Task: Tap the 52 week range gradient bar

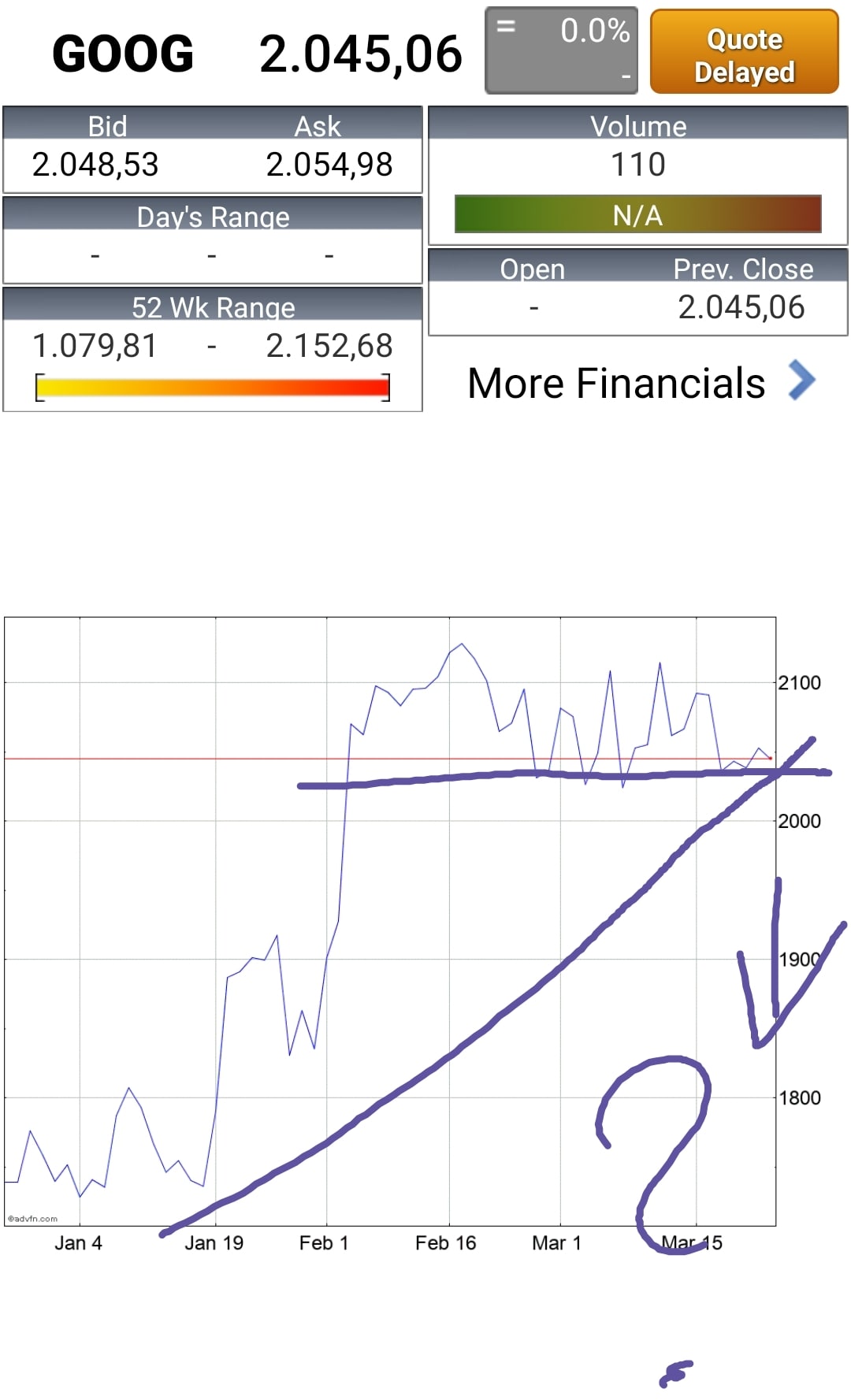Action: 214,388
